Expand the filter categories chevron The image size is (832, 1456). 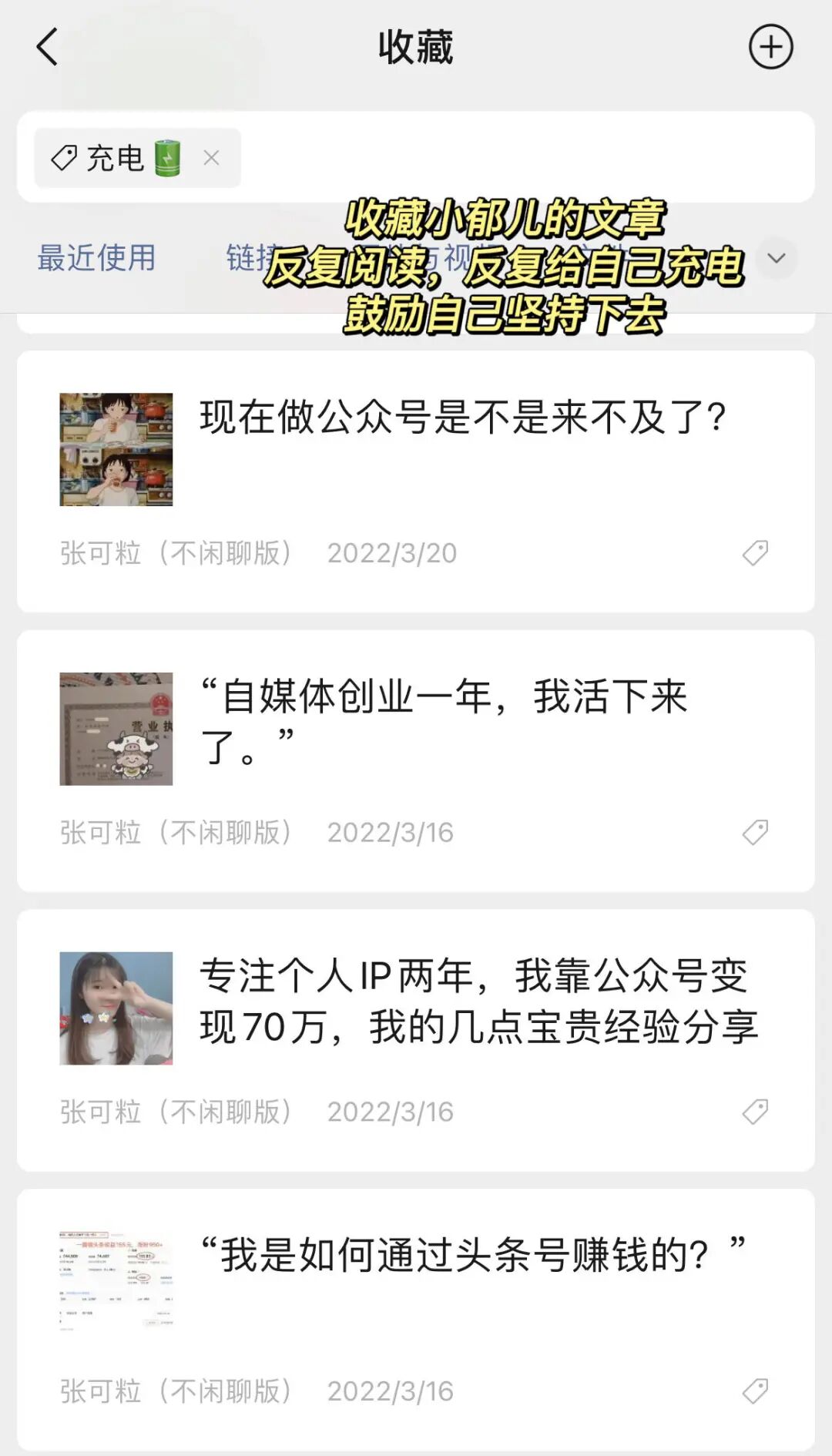coord(777,258)
